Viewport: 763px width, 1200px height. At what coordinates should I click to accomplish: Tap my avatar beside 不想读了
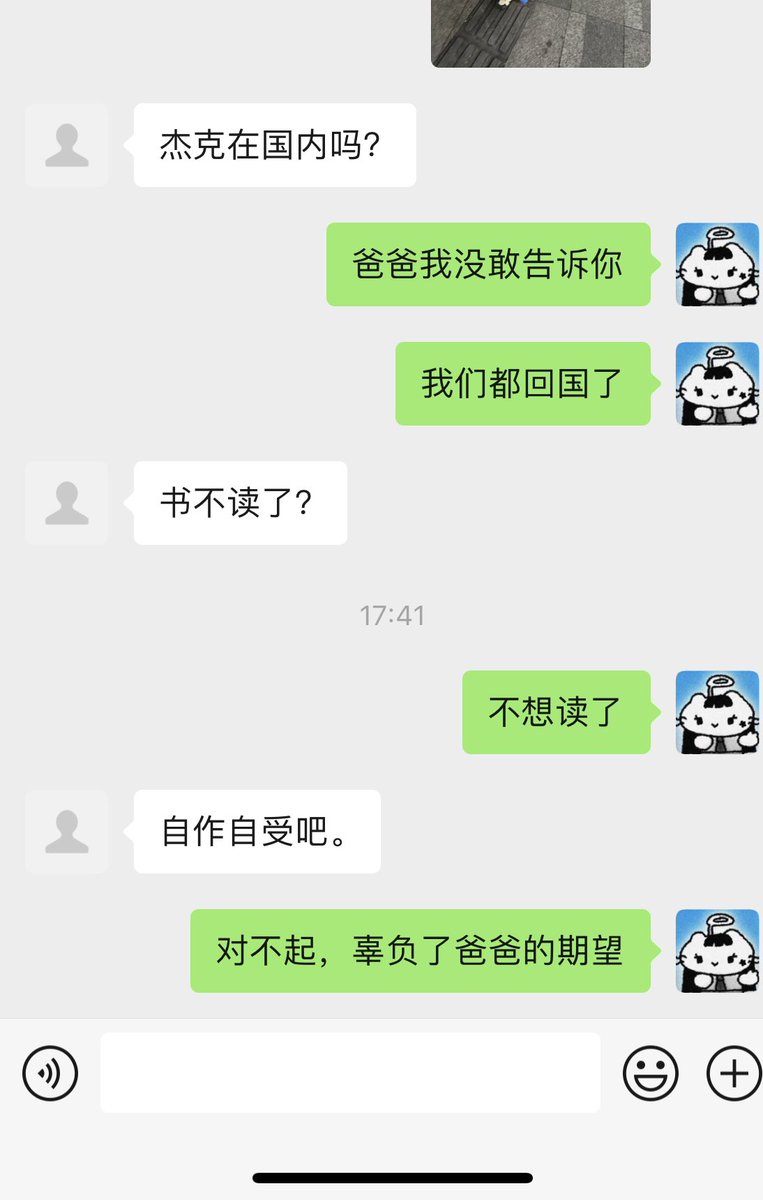(x=717, y=712)
